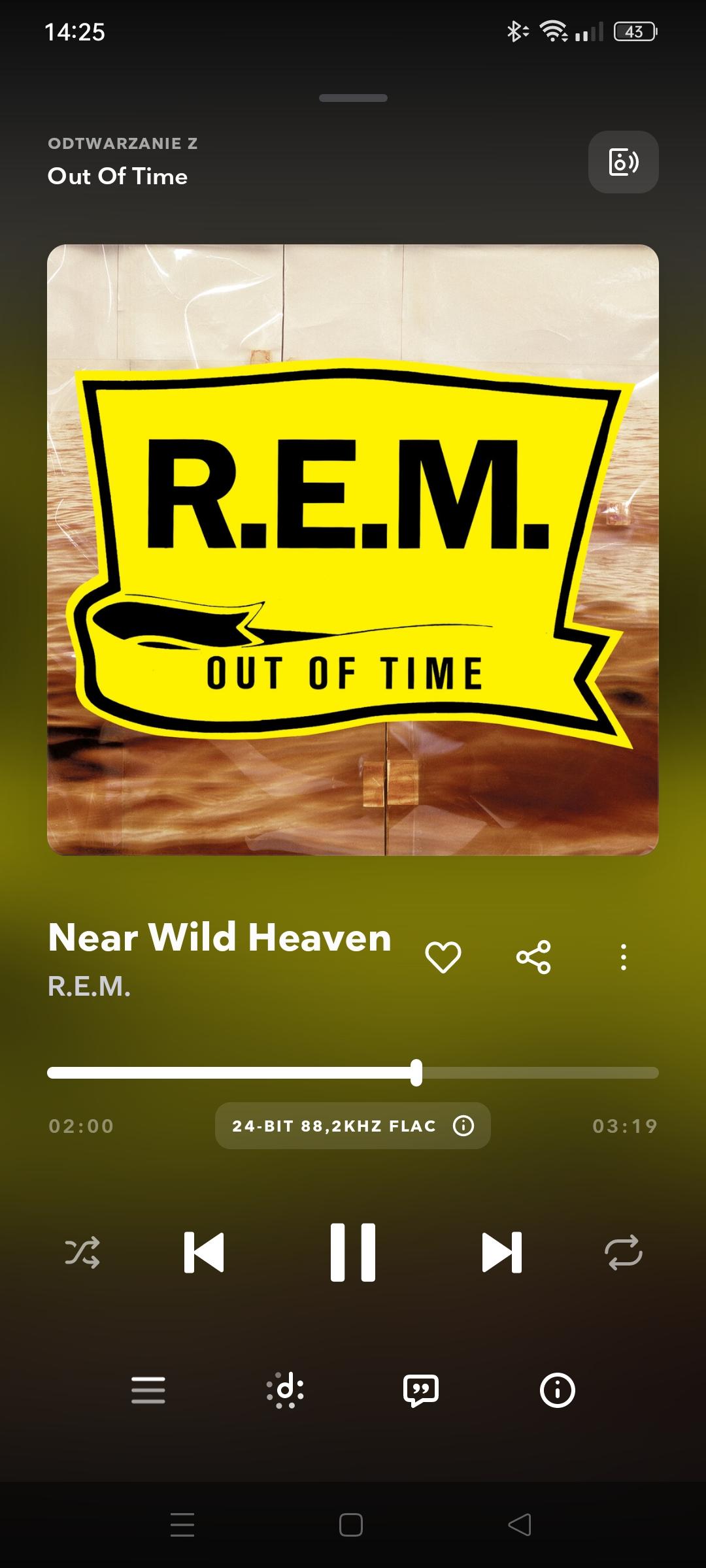
Task: Add Near Wild Heaven to favorites
Action: [443, 957]
